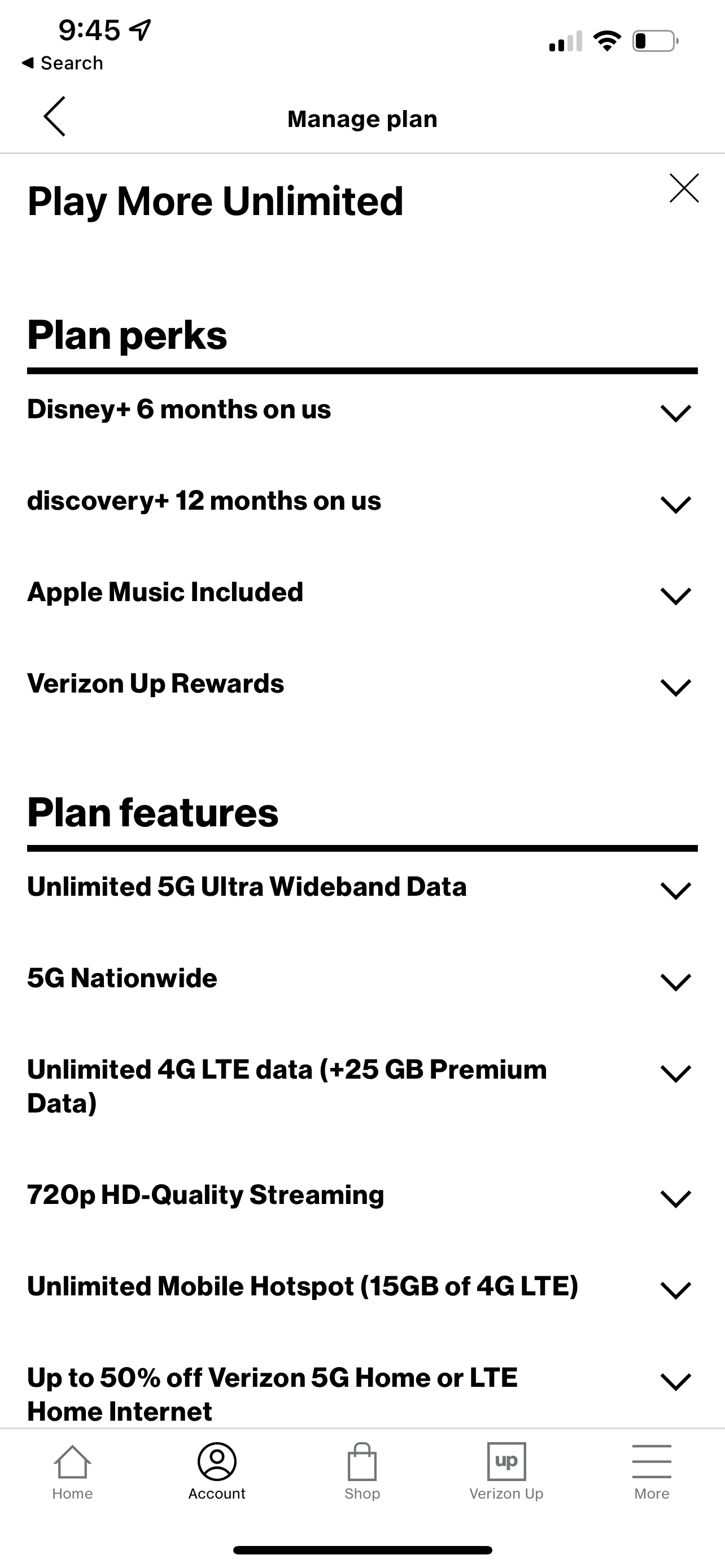Expand Unlimited Mobile Hotspot details
725x1568 pixels.
675,1290
